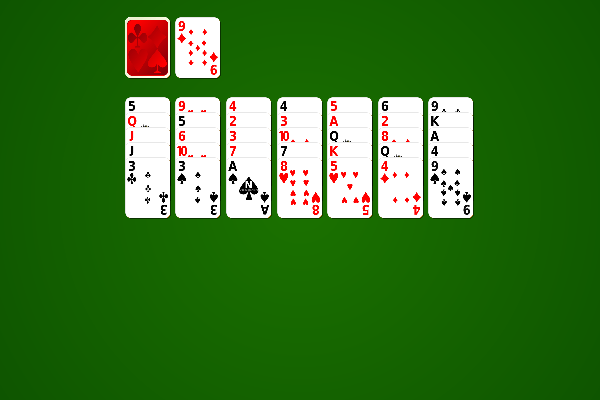Select the 4 of diamonds card
This screenshot has width=600, height=400.
click(x=400, y=188)
